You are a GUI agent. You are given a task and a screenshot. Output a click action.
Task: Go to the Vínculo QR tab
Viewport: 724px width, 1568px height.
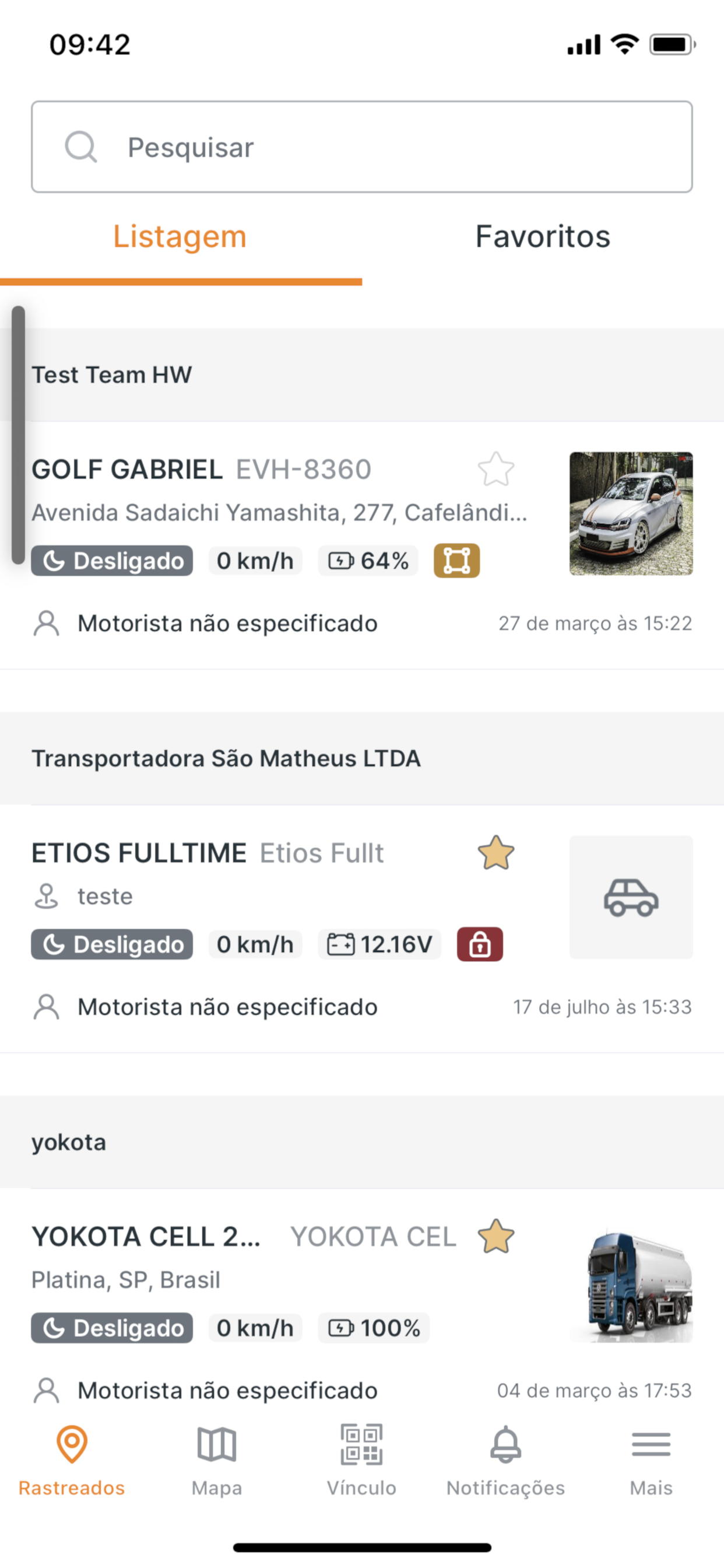point(362,1461)
